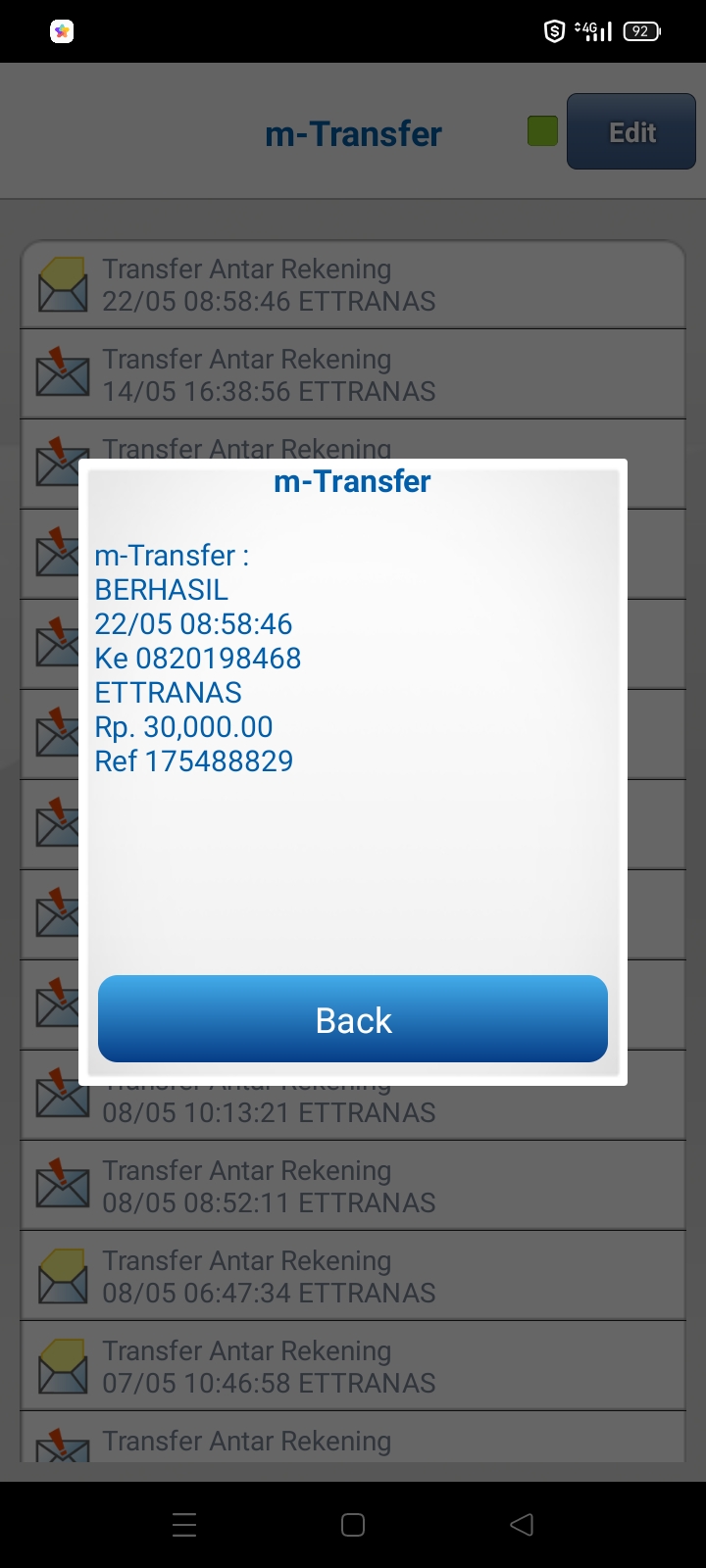706x1568 pixels.
Task: Tap the Edit button in the header
Action: click(x=631, y=132)
